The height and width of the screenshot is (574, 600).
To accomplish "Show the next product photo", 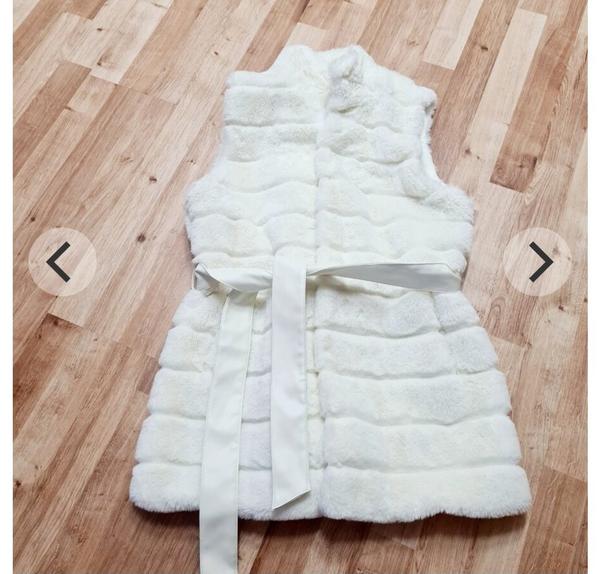I will point(537,262).
